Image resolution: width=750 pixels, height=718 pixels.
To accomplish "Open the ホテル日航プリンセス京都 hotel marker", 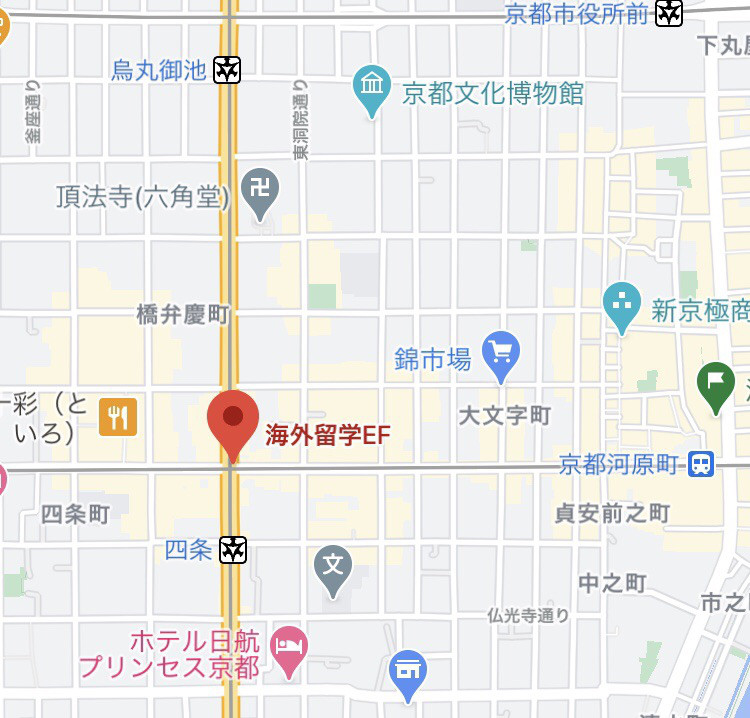I will 290,645.
